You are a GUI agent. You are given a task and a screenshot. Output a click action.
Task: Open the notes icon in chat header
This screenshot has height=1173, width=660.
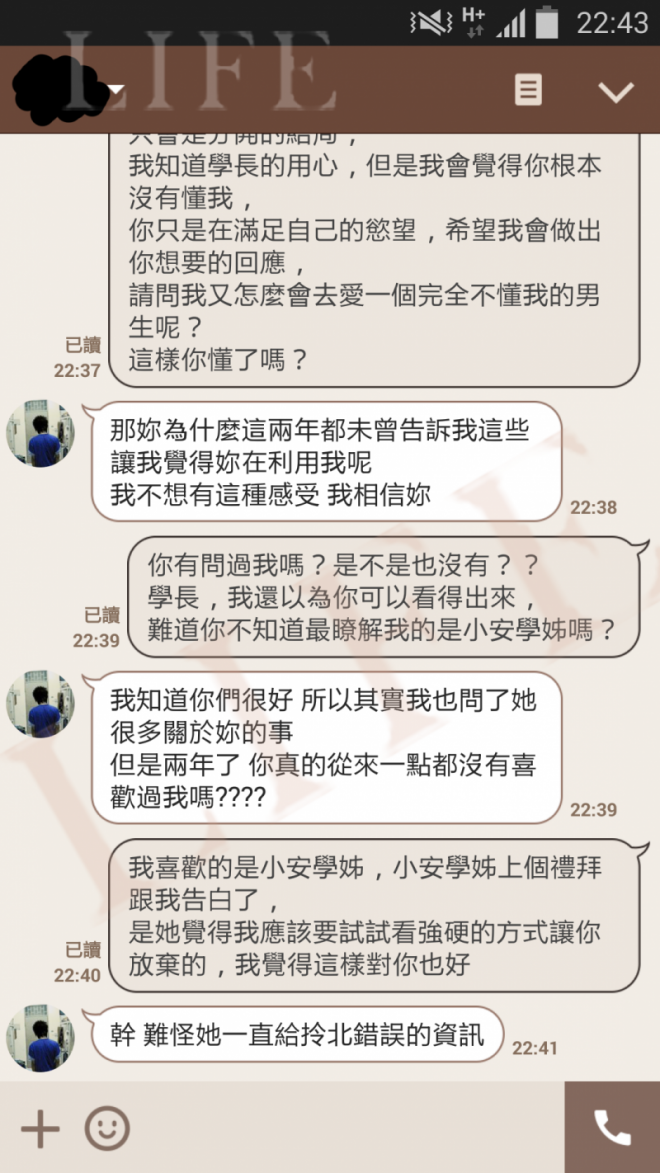pyautogui.click(x=528, y=90)
